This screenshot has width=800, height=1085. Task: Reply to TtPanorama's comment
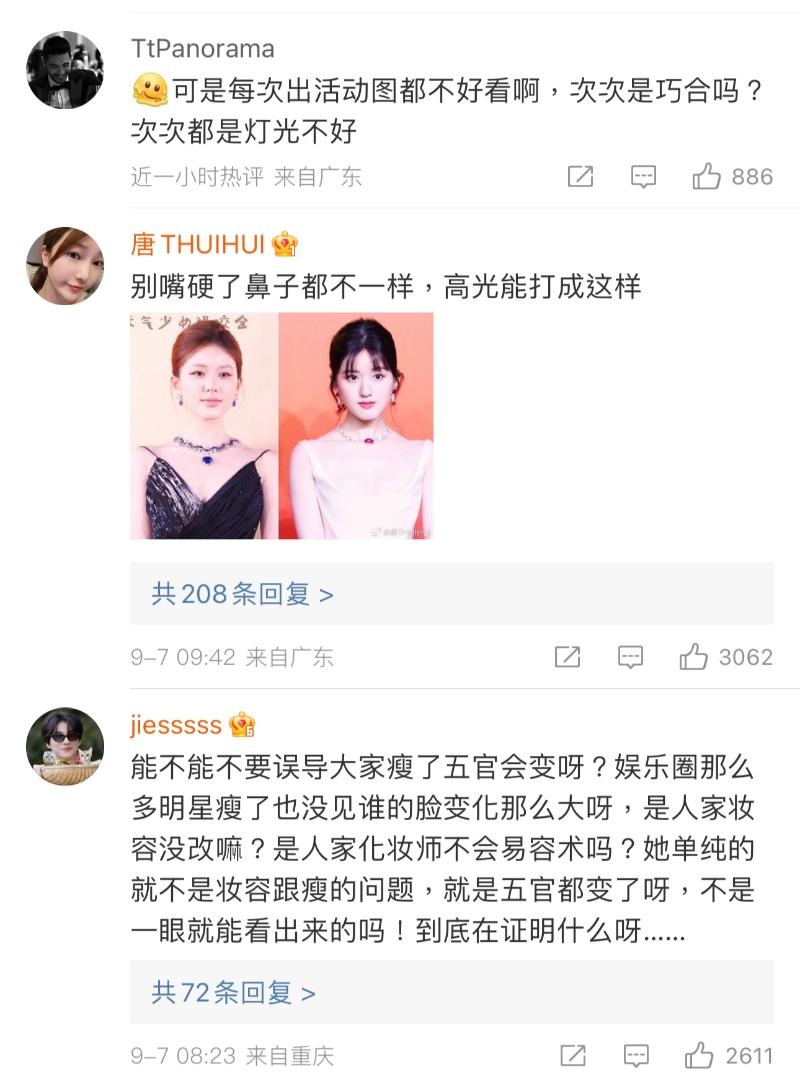[x=643, y=177]
